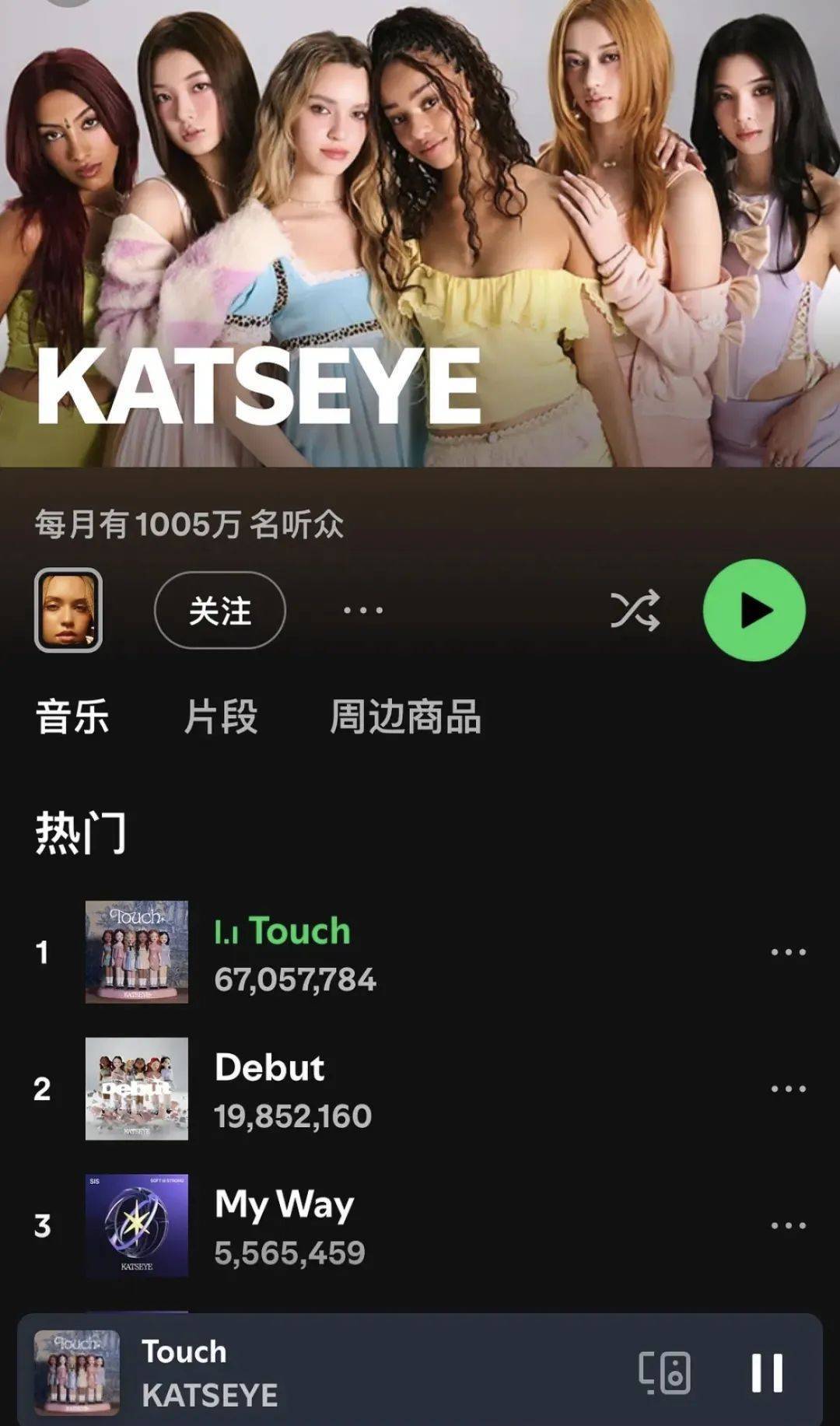Open the connect devices icon
Image resolution: width=840 pixels, height=1426 pixels.
tap(664, 1373)
